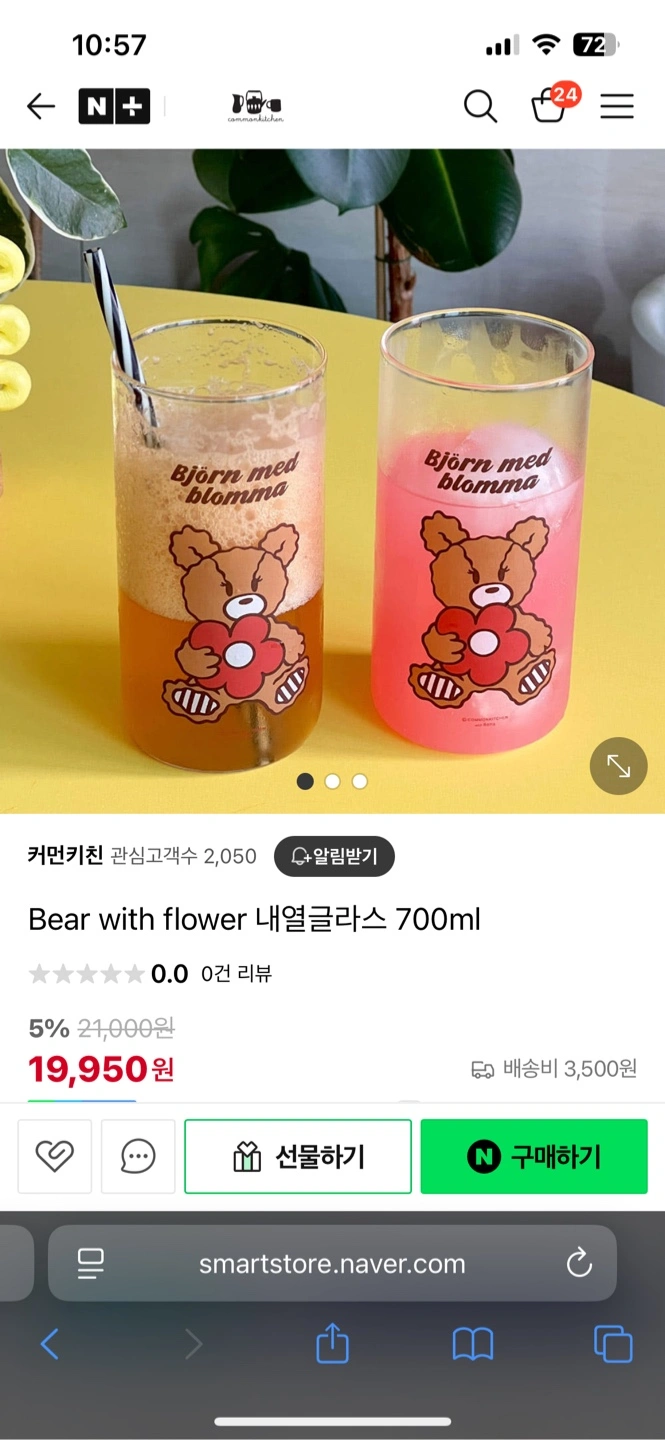The height and width of the screenshot is (1440, 665).
Task: Add the product to wishlist with the heart icon
Action: [x=55, y=1157]
